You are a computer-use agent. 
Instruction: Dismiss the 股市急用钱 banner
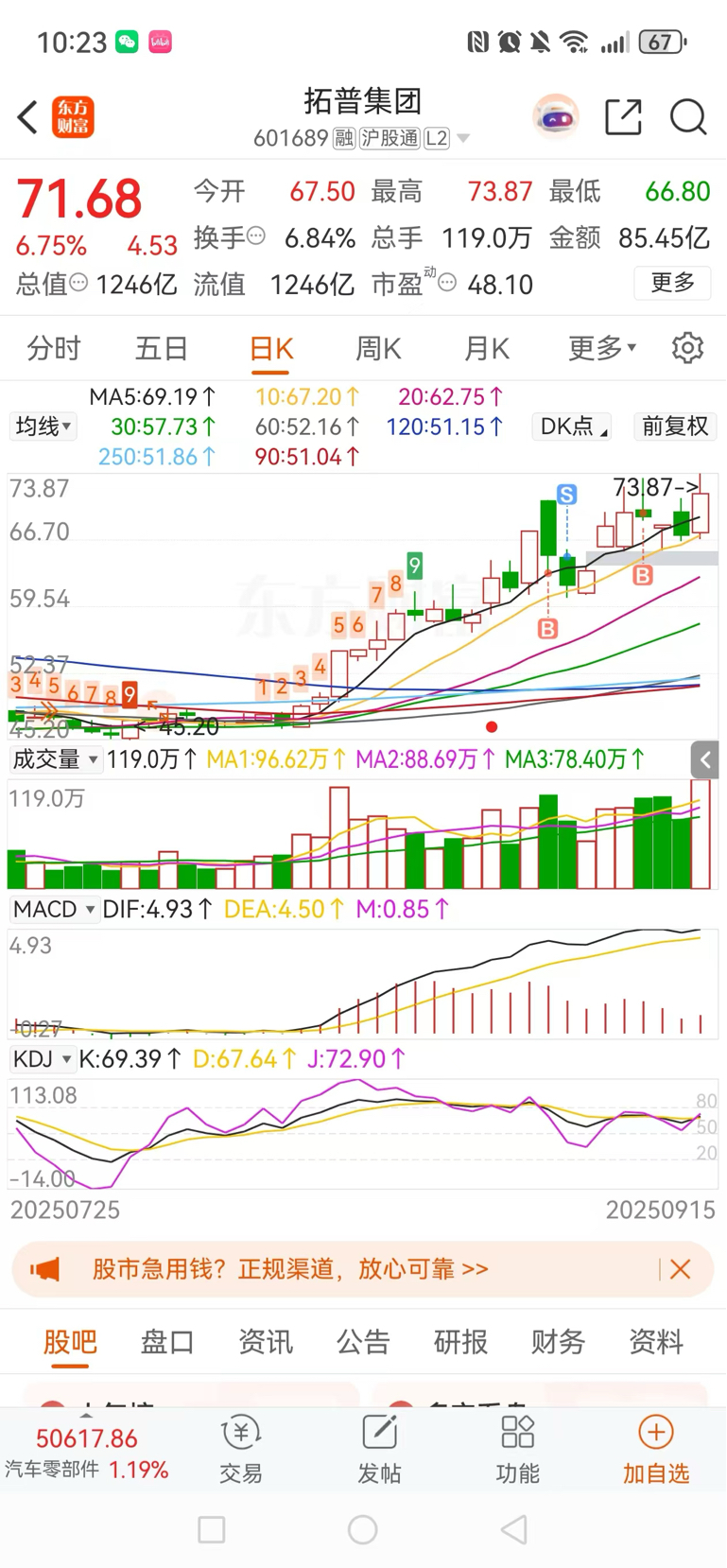pyautogui.click(x=680, y=1269)
